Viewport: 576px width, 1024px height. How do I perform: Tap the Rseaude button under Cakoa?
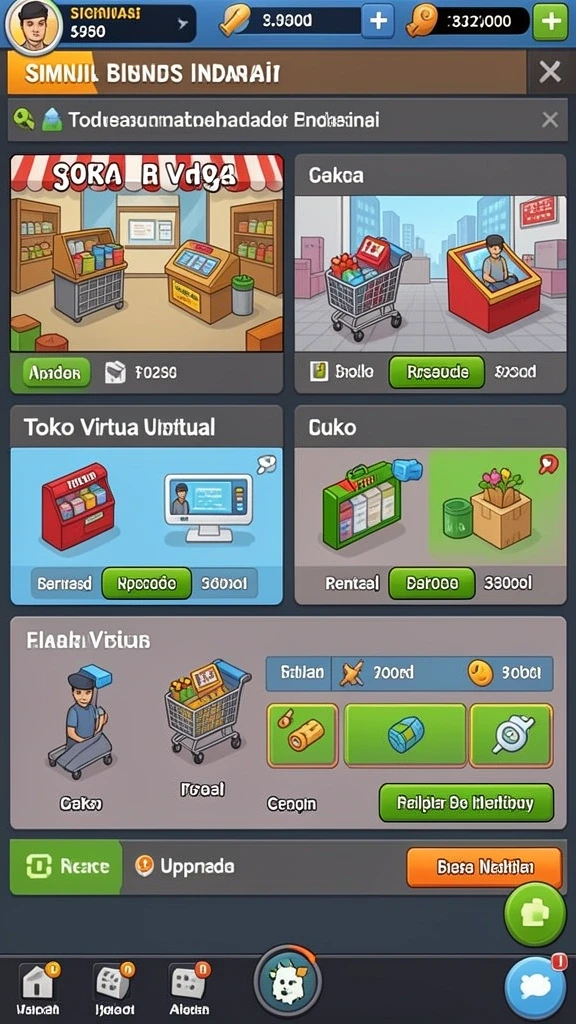436,372
